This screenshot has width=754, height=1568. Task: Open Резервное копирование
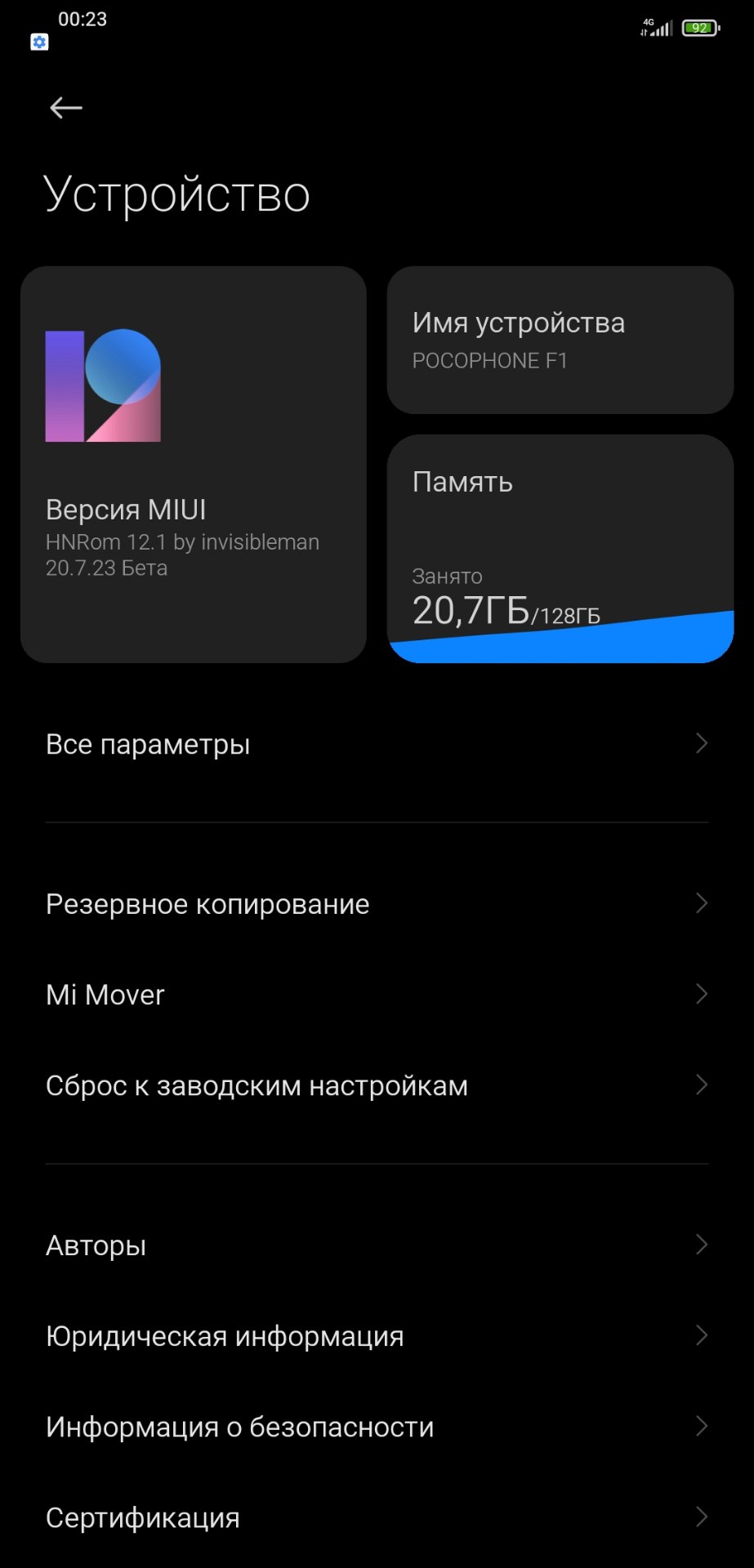point(377,904)
